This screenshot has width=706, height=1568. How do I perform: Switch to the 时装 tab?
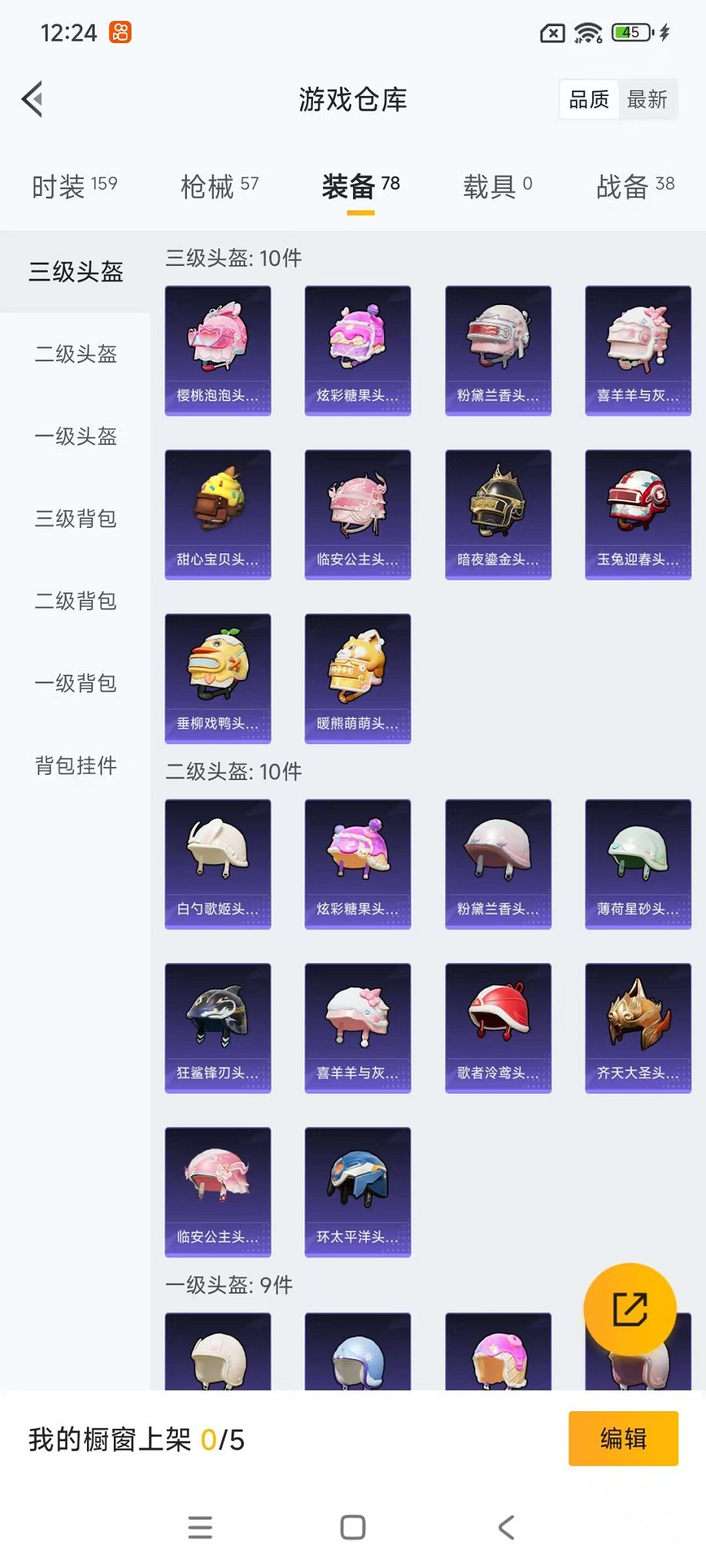[x=74, y=186]
